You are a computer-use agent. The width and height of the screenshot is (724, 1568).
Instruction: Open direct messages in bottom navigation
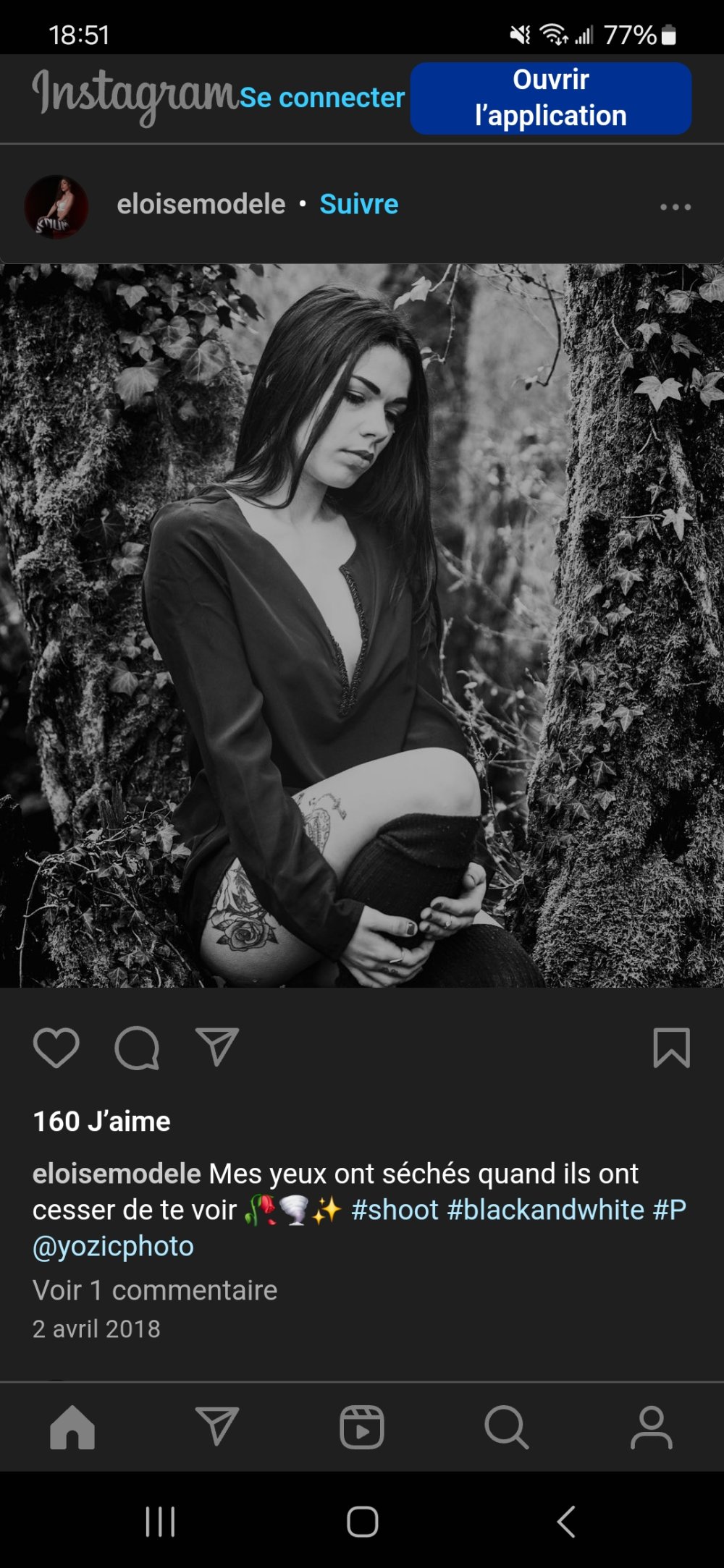pyautogui.click(x=217, y=1428)
